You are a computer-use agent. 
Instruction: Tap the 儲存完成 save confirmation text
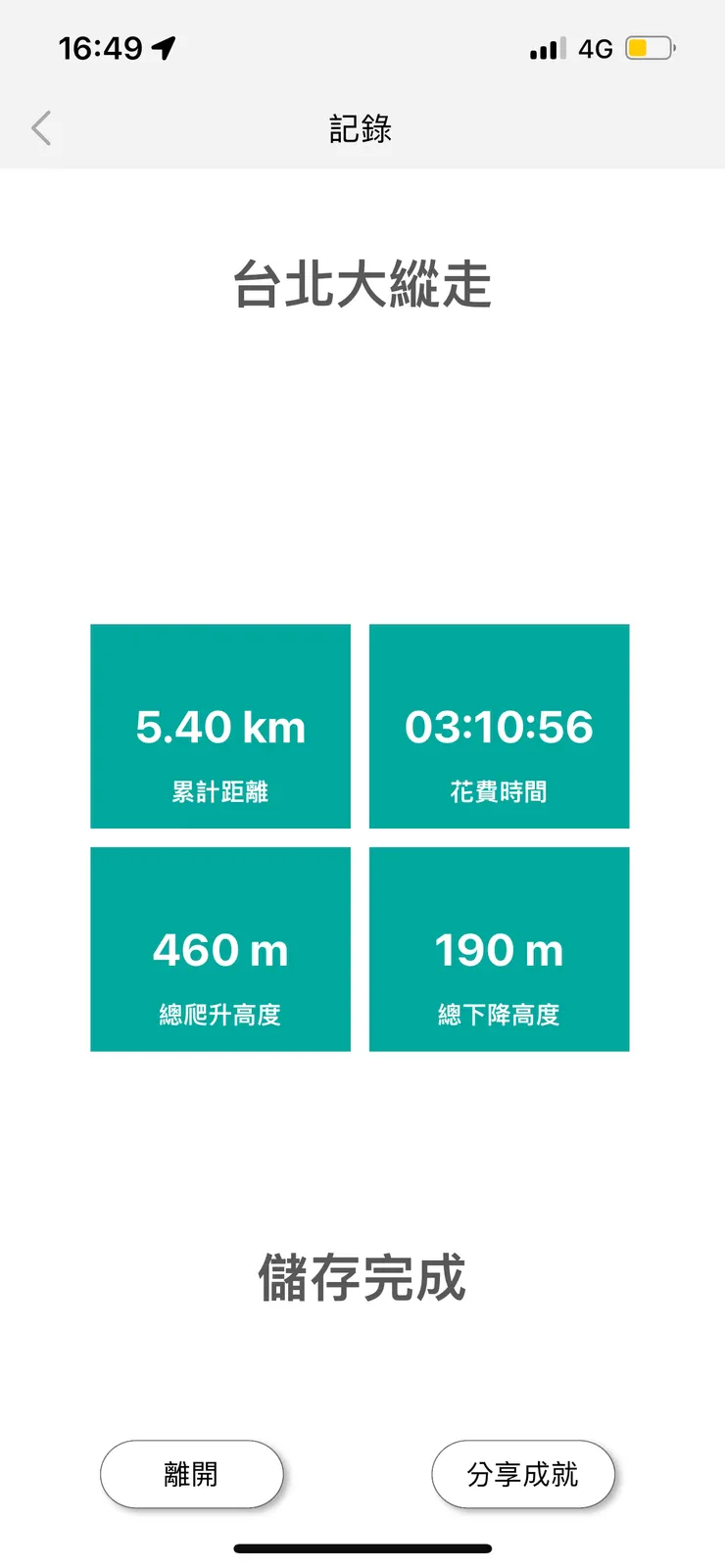click(x=363, y=1275)
